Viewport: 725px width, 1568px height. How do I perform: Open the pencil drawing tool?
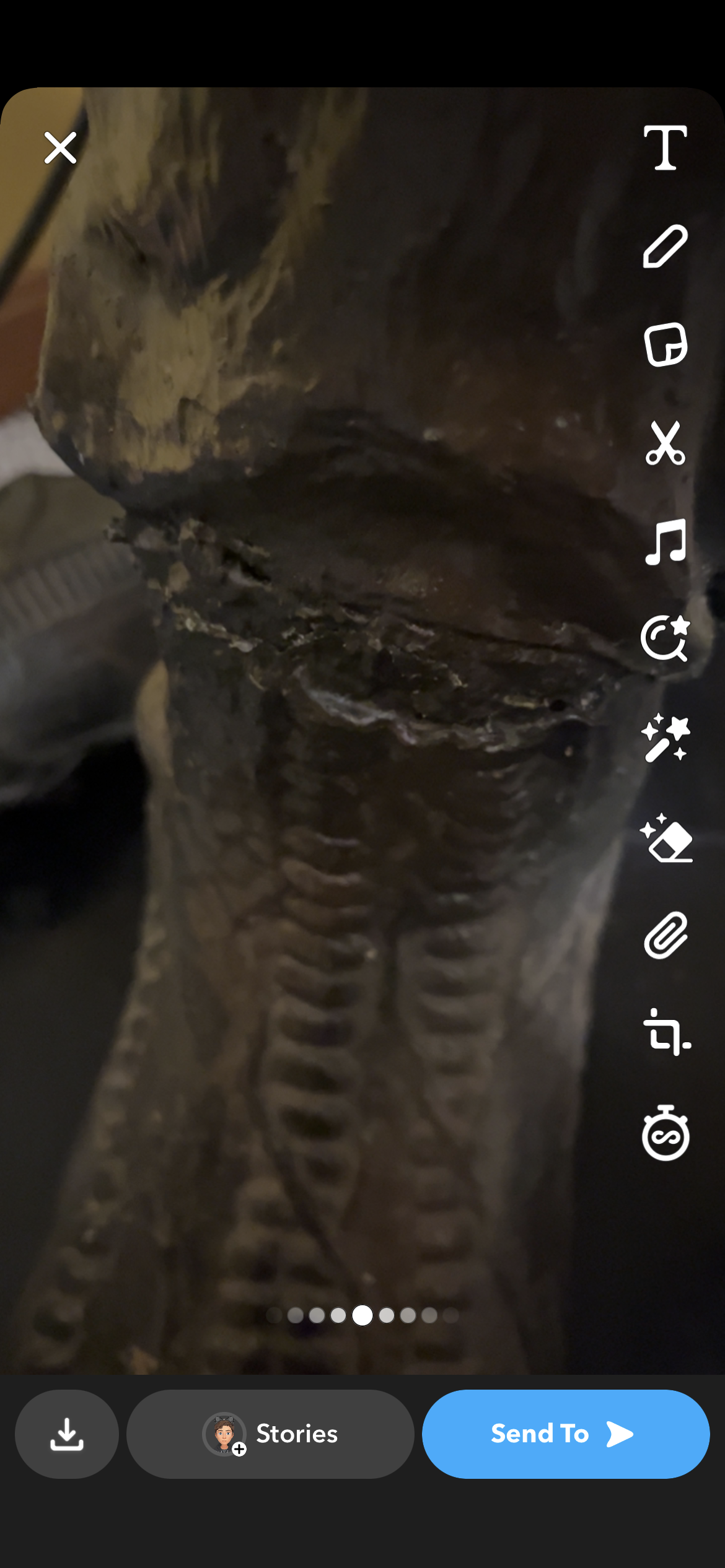(x=666, y=246)
